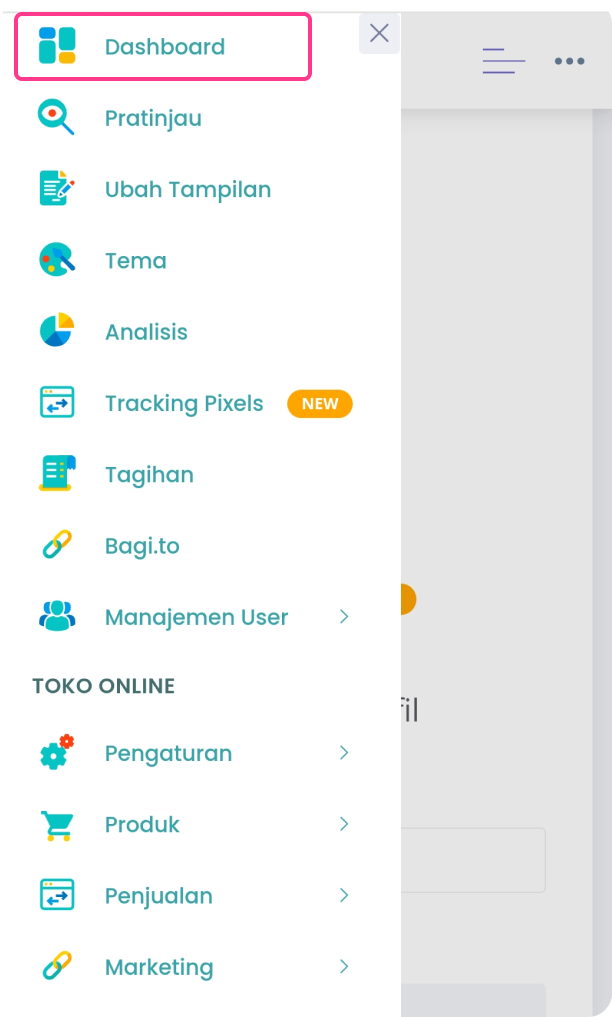This screenshot has width=612, height=1017.
Task: Go to Pratinjau
Action: tap(153, 118)
